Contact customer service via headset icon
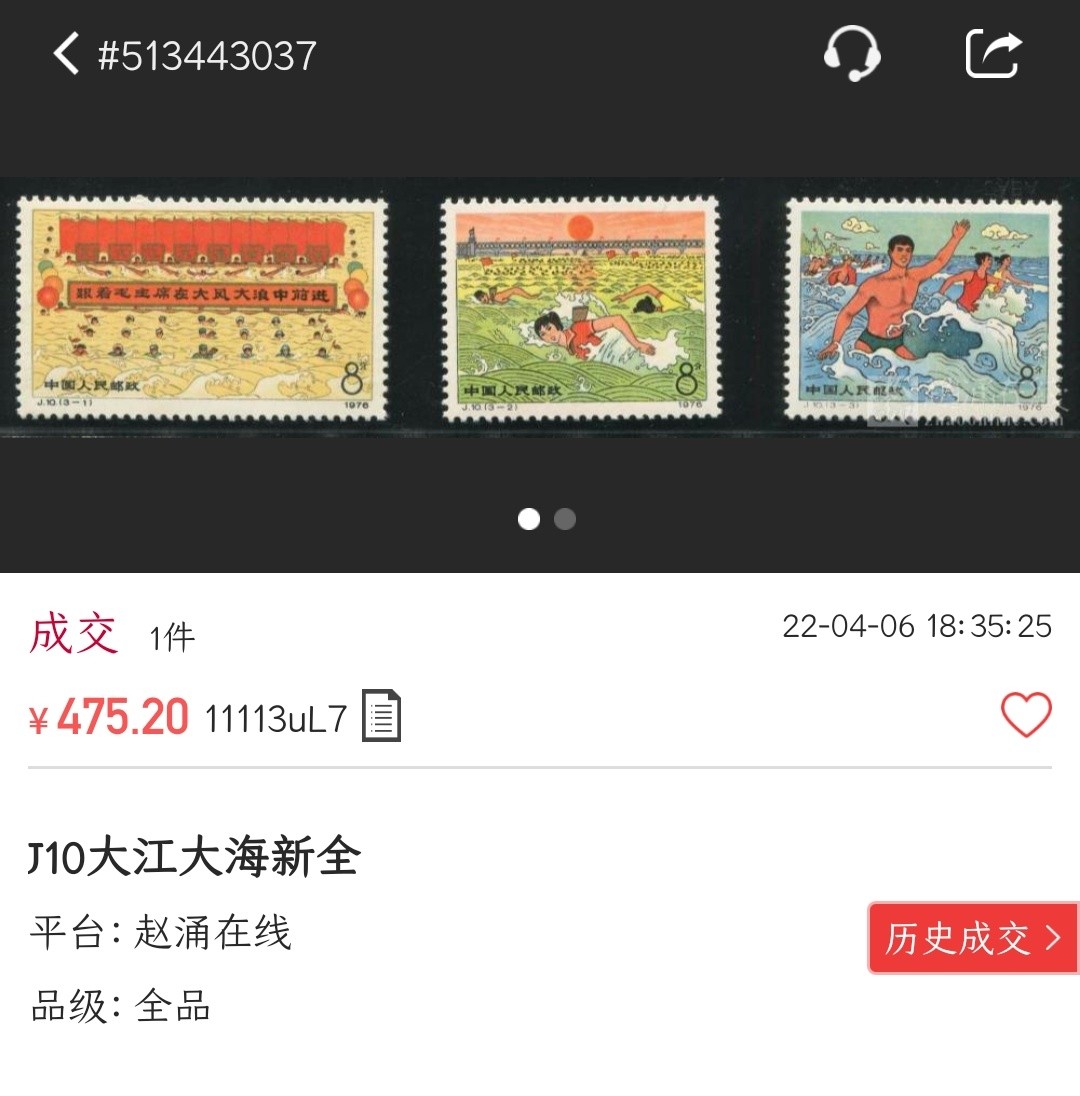 [852, 54]
